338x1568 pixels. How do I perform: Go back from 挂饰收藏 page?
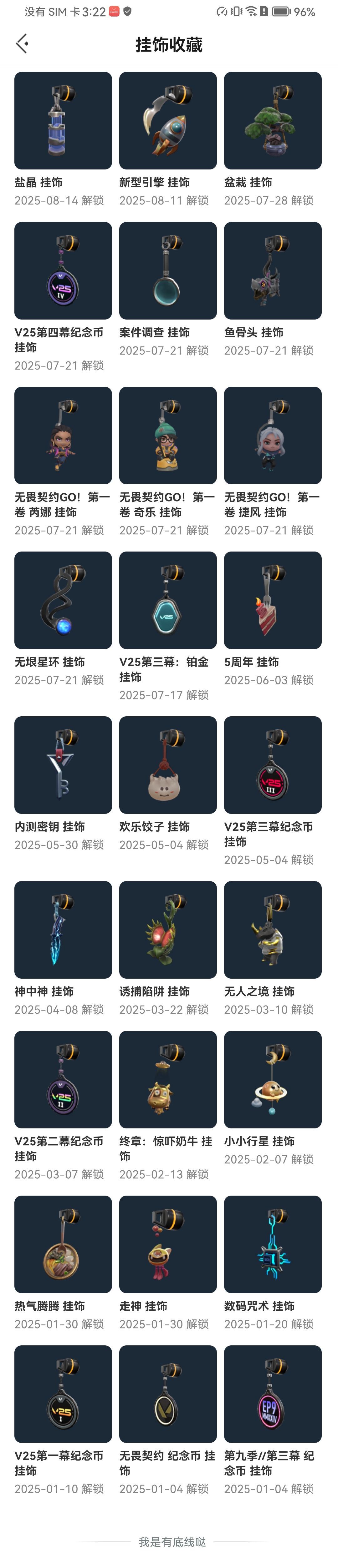click(23, 44)
